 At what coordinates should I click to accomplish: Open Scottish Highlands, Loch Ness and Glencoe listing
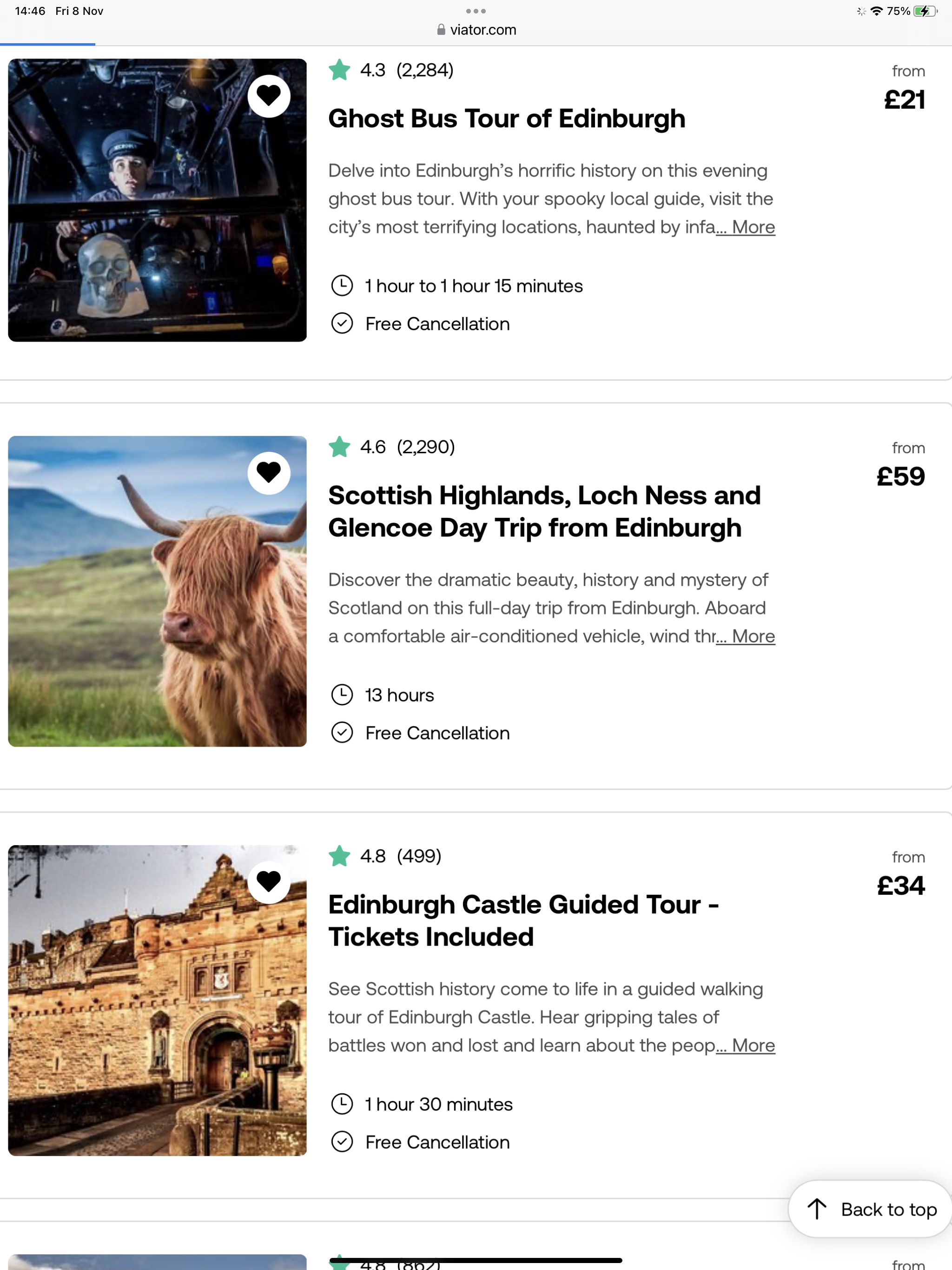(544, 511)
